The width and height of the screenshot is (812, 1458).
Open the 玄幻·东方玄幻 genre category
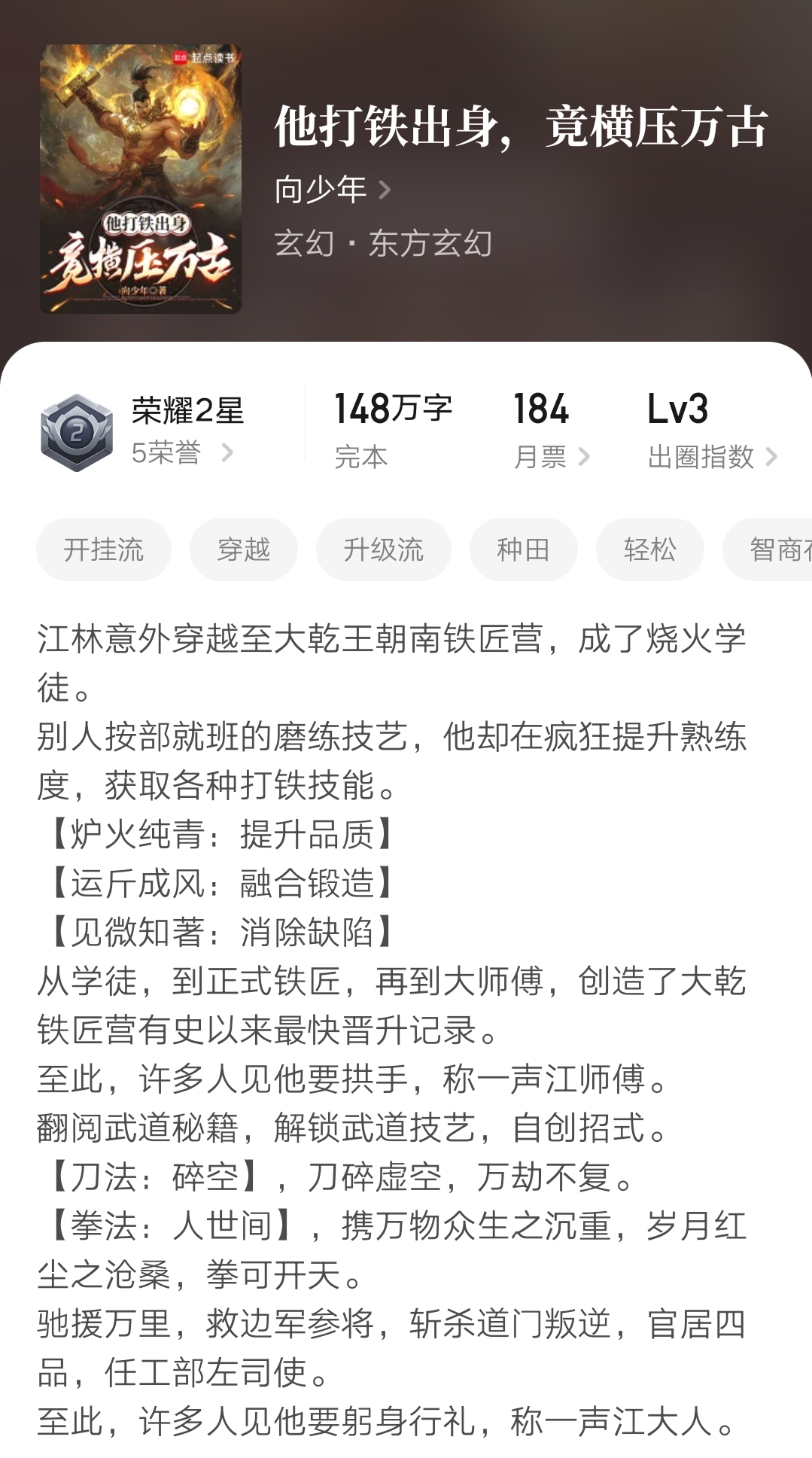point(385,244)
